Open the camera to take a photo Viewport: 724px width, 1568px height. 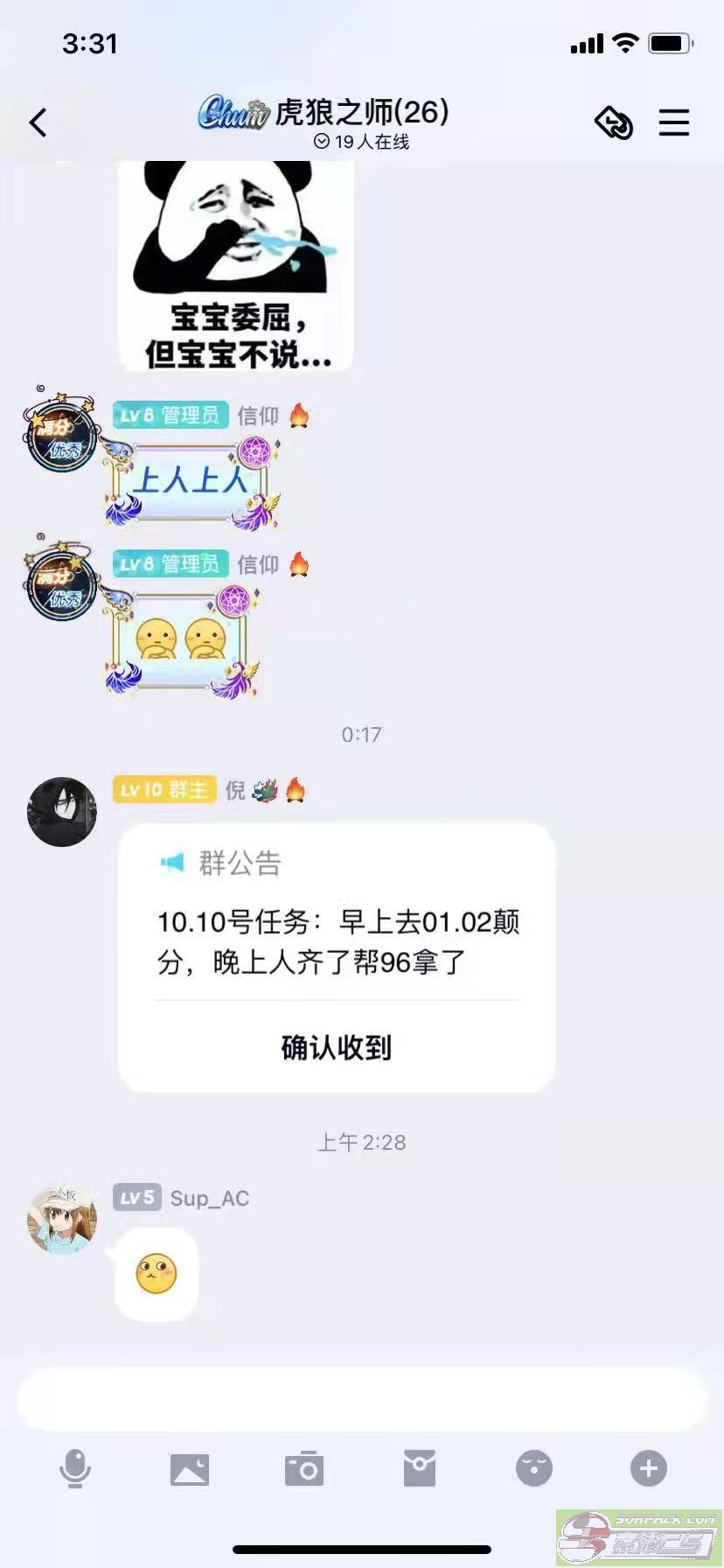click(304, 1468)
